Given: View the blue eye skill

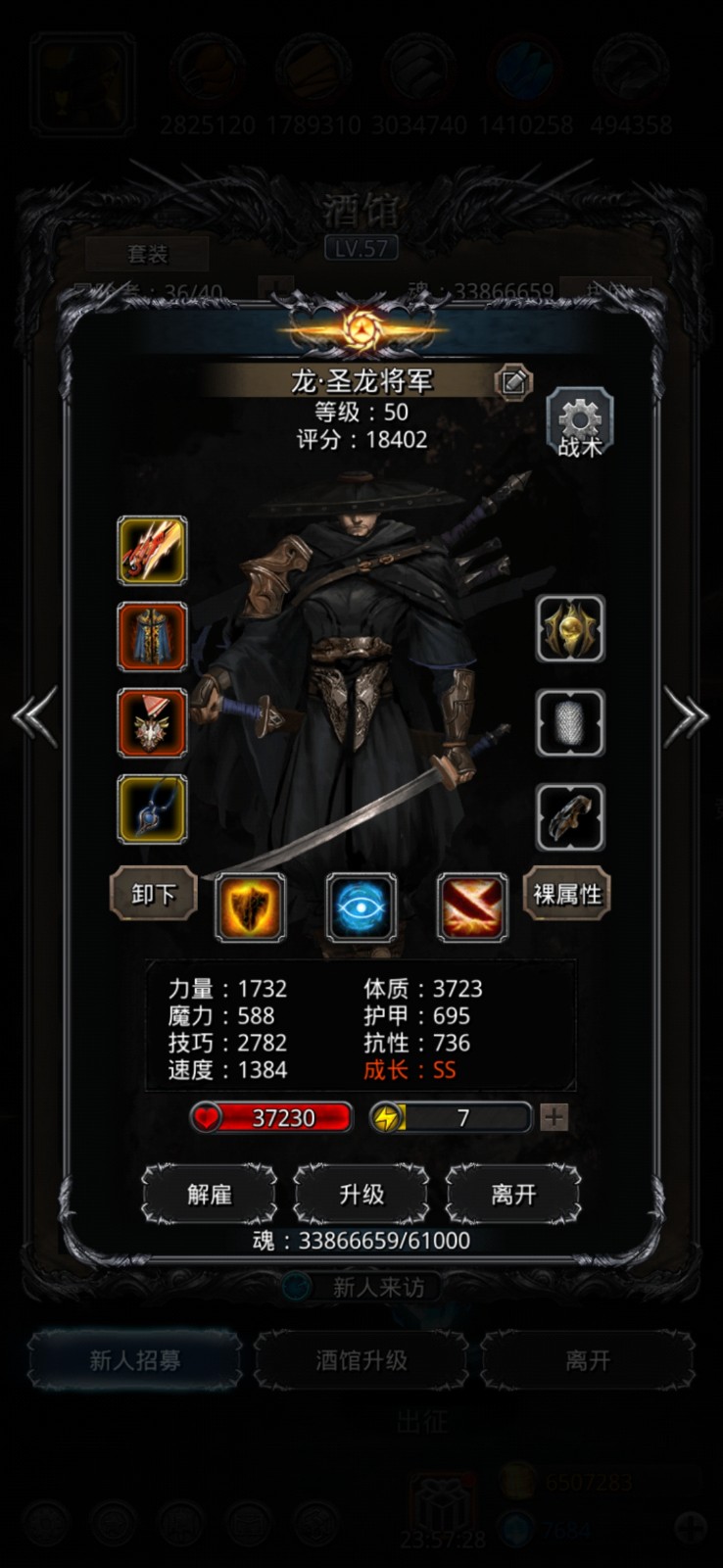Looking at the screenshot, I should (361, 906).
